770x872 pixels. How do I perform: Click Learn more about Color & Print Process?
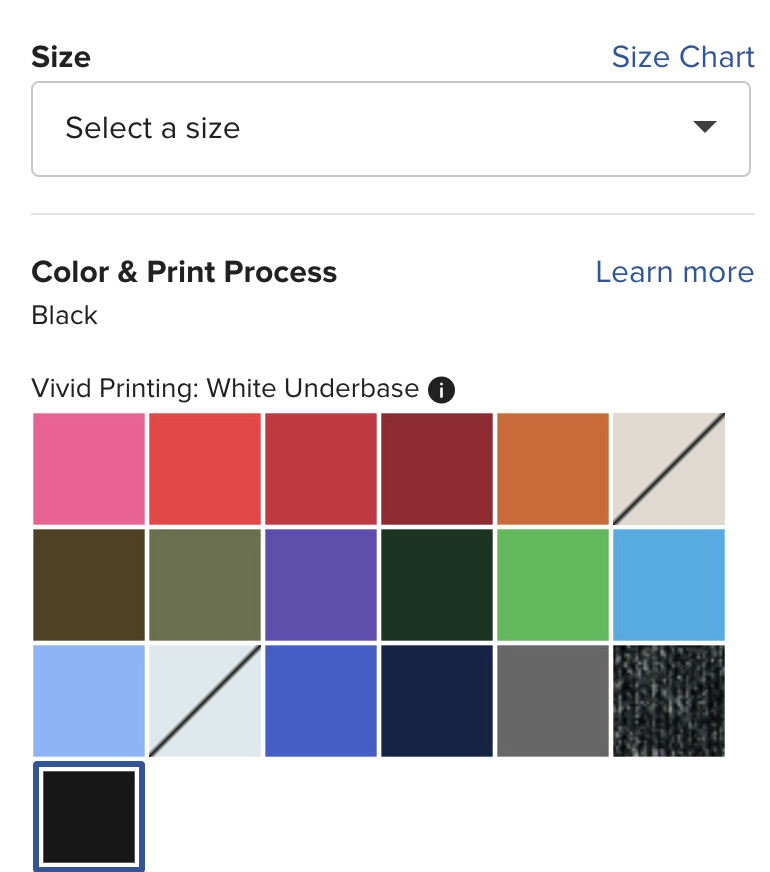(x=674, y=272)
